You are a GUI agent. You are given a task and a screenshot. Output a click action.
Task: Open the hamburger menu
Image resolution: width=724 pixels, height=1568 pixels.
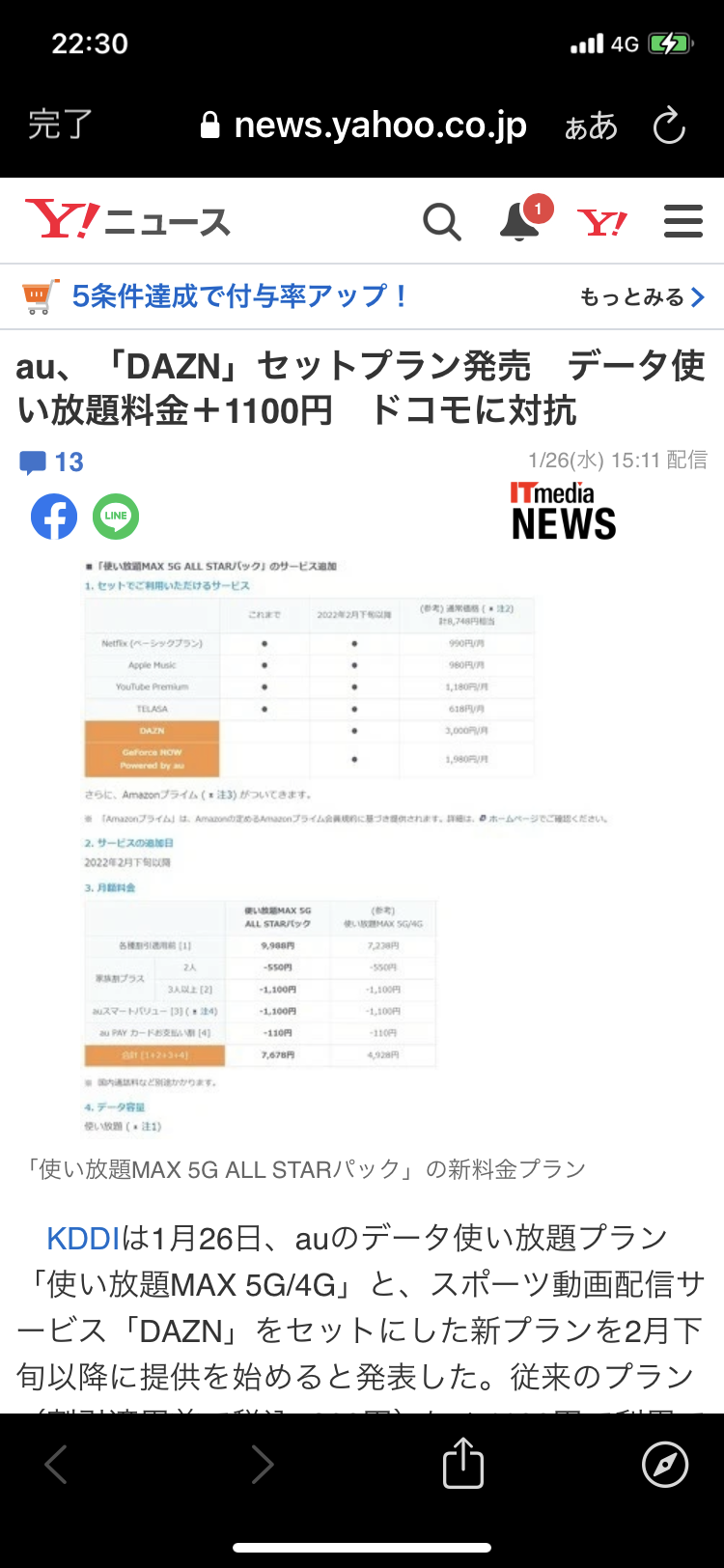coord(682,222)
